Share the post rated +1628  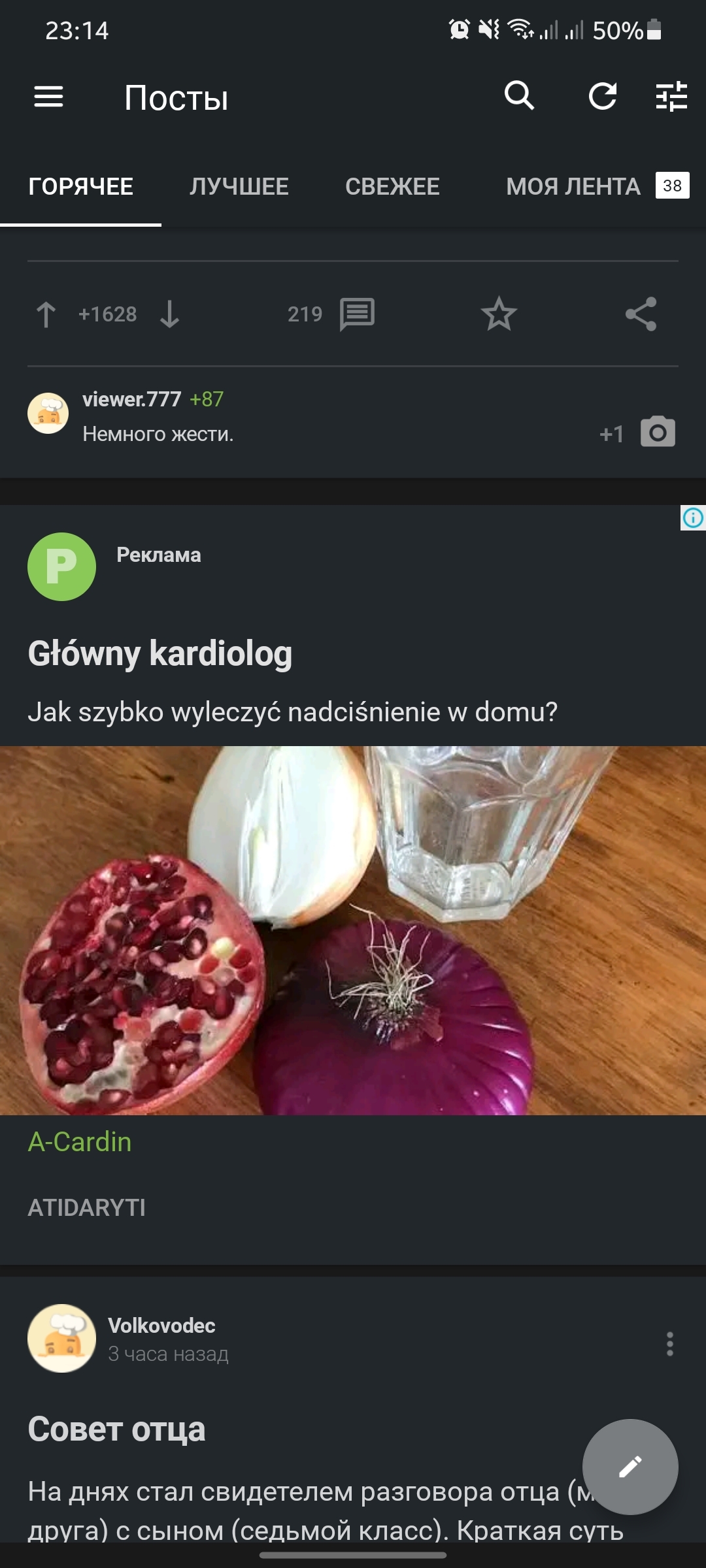click(x=641, y=314)
